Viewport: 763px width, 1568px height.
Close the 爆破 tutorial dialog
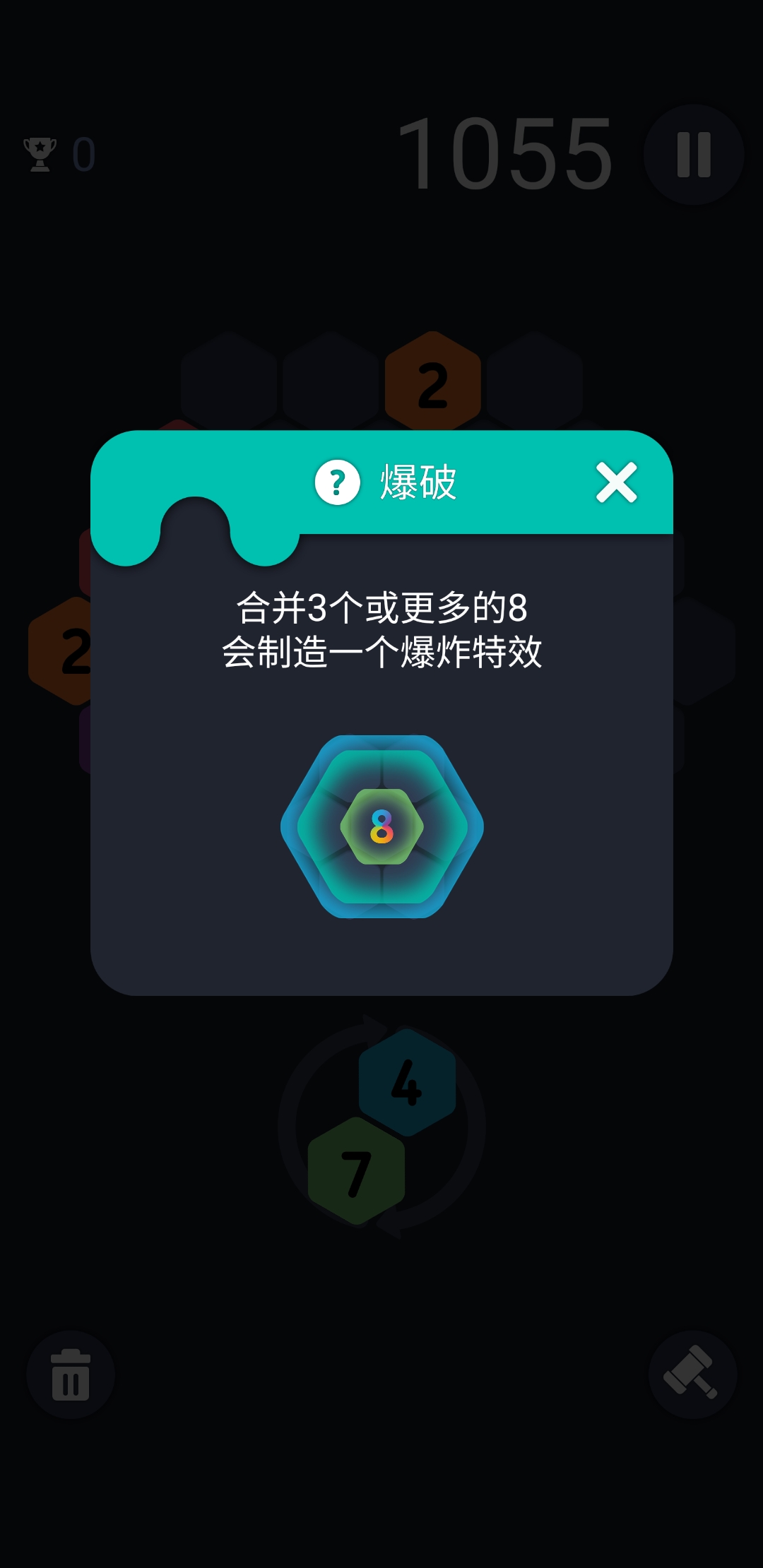click(x=617, y=483)
